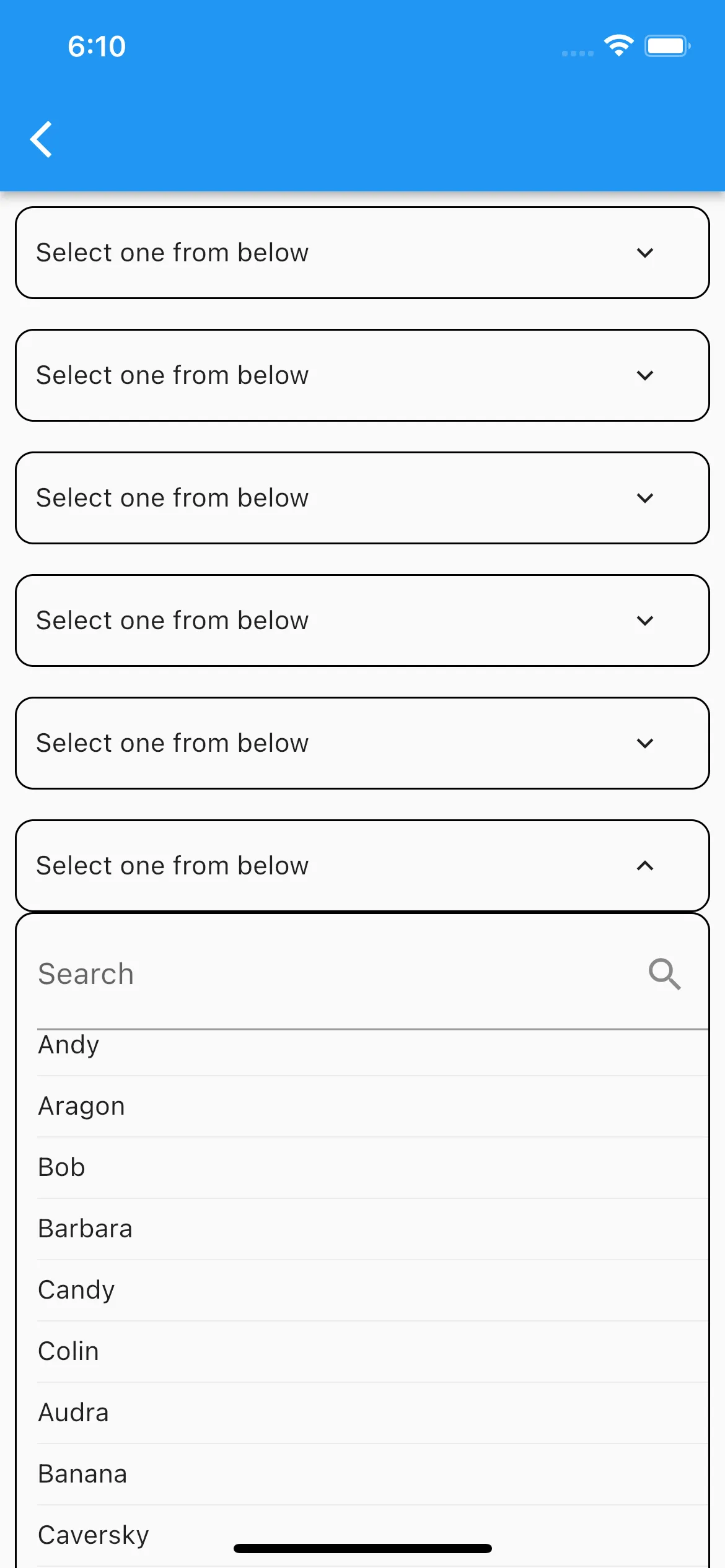Select Andy from the list
The height and width of the screenshot is (1568, 725).
click(x=69, y=1045)
